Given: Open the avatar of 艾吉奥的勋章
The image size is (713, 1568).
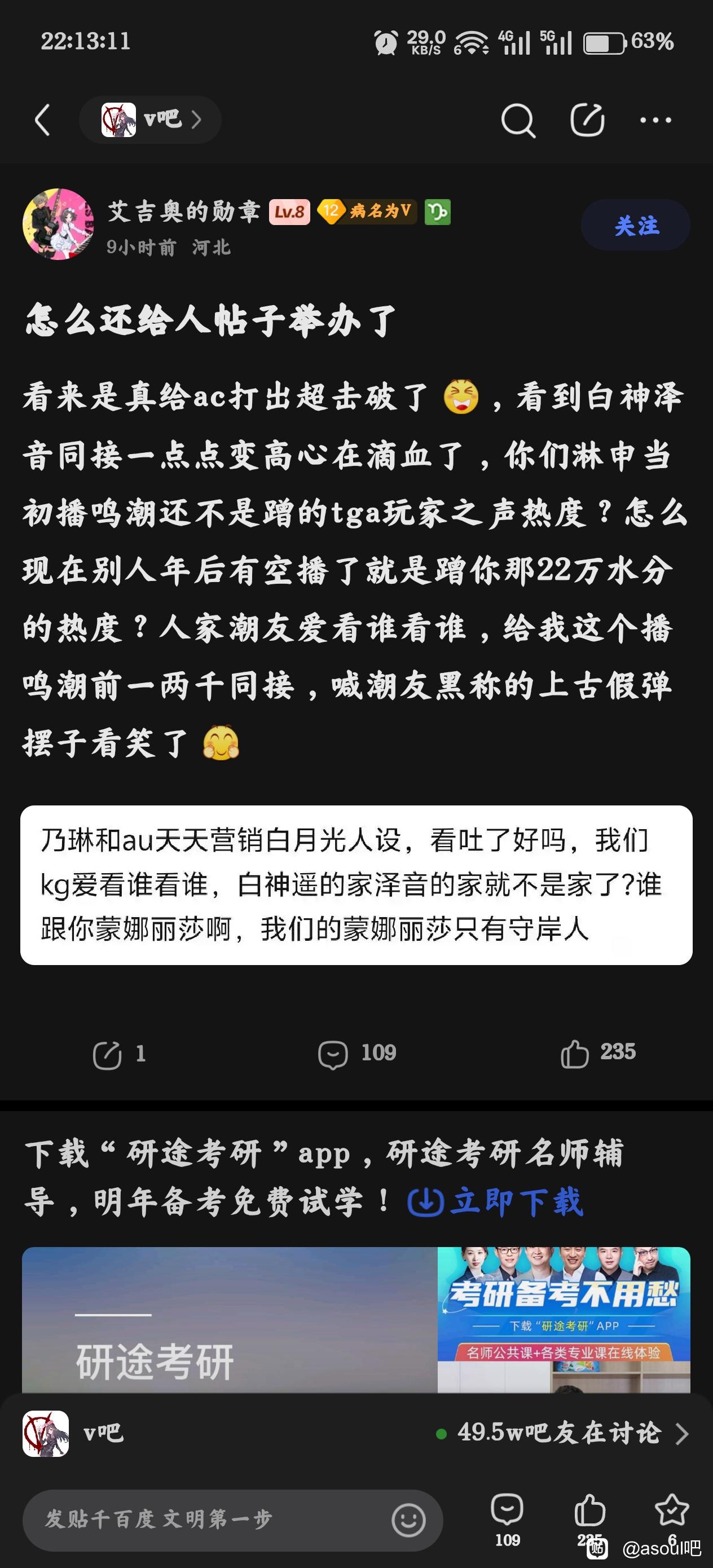Looking at the screenshot, I should pos(59,224).
